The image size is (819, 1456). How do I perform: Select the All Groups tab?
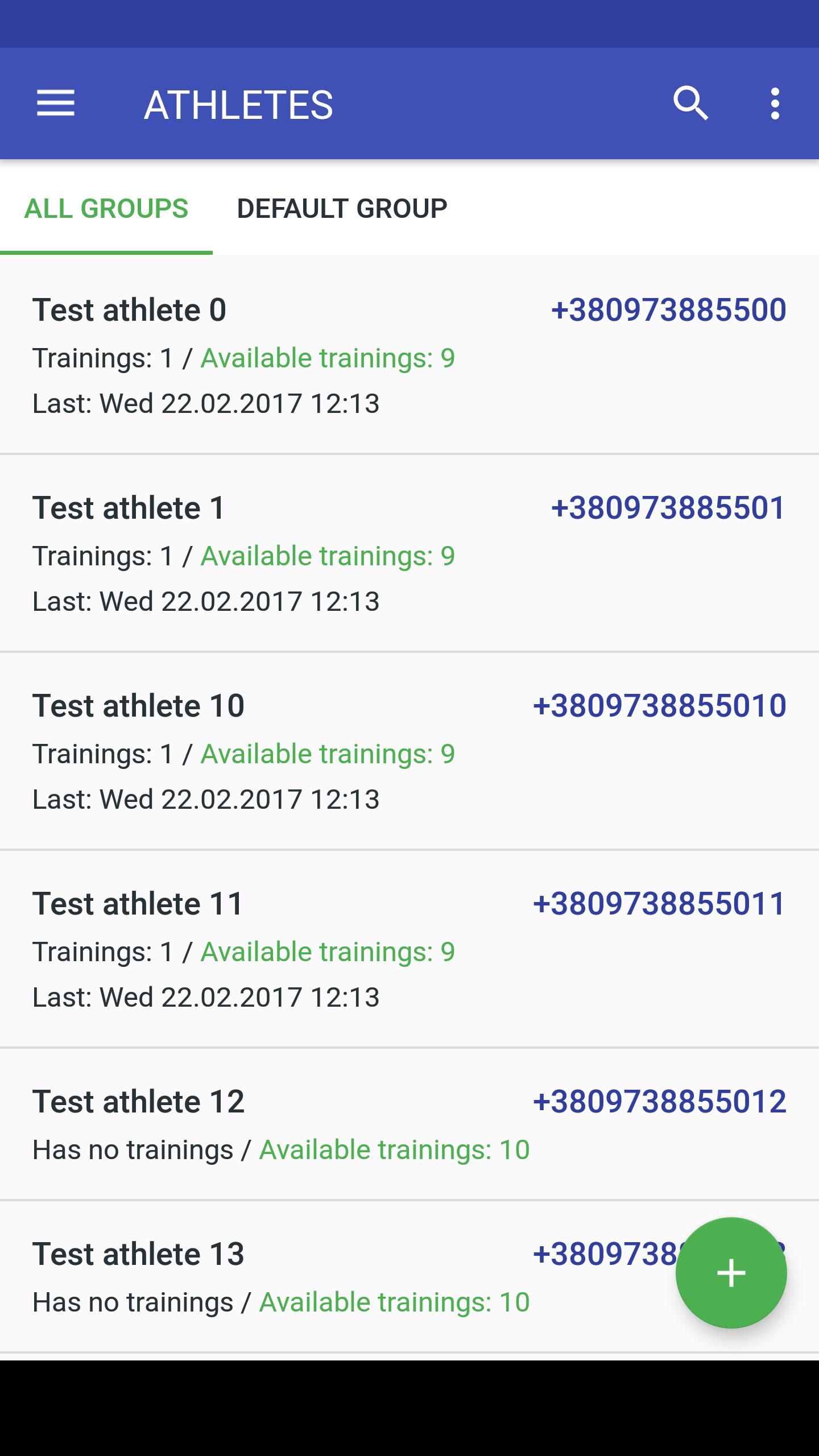[106, 209]
